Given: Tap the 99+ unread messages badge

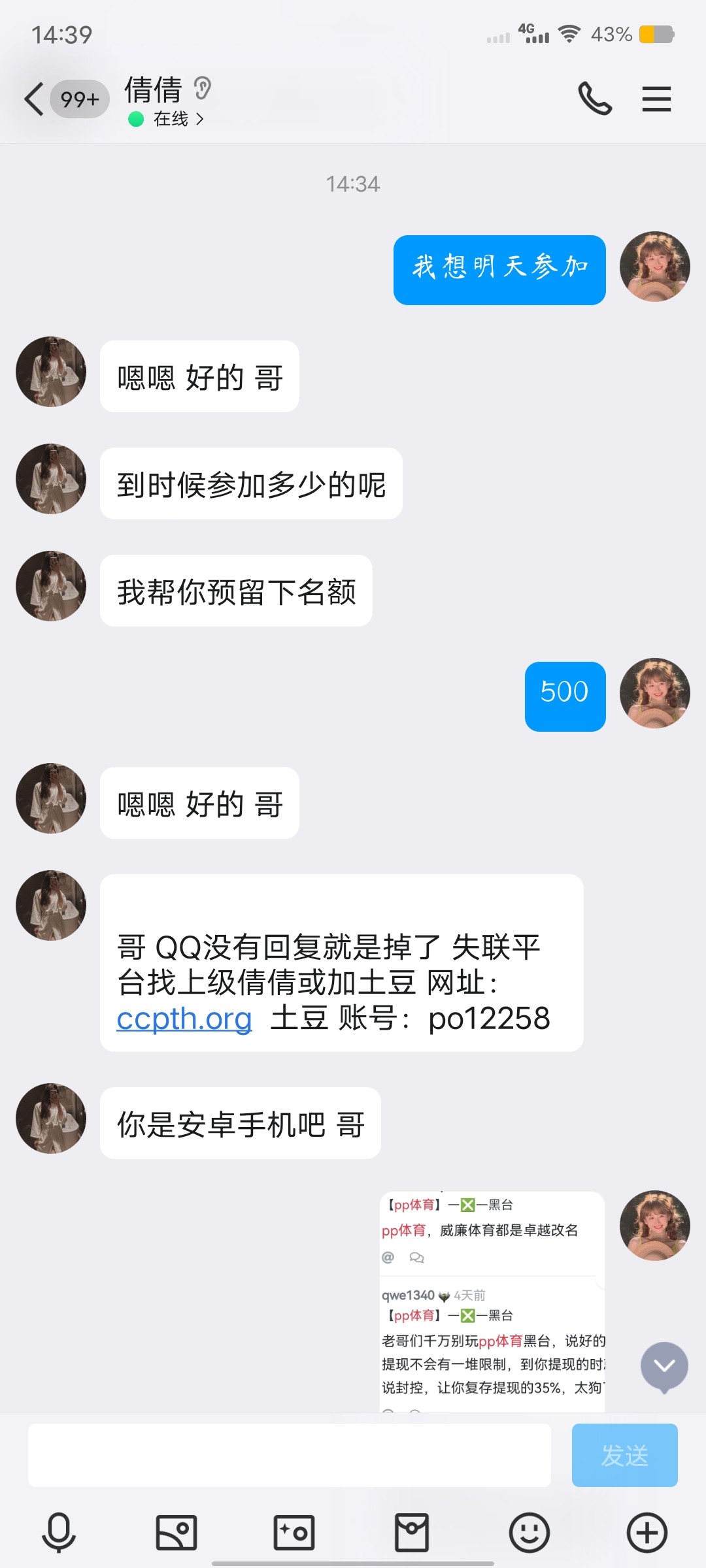Looking at the screenshot, I should 78,99.
